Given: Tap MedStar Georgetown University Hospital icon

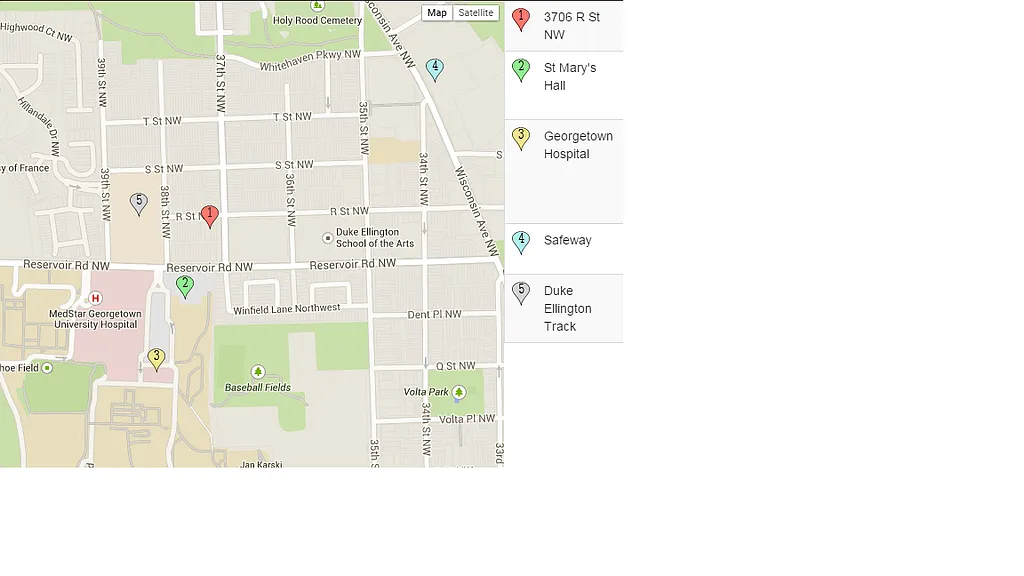Looking at the screenshot, I should 96,298.
